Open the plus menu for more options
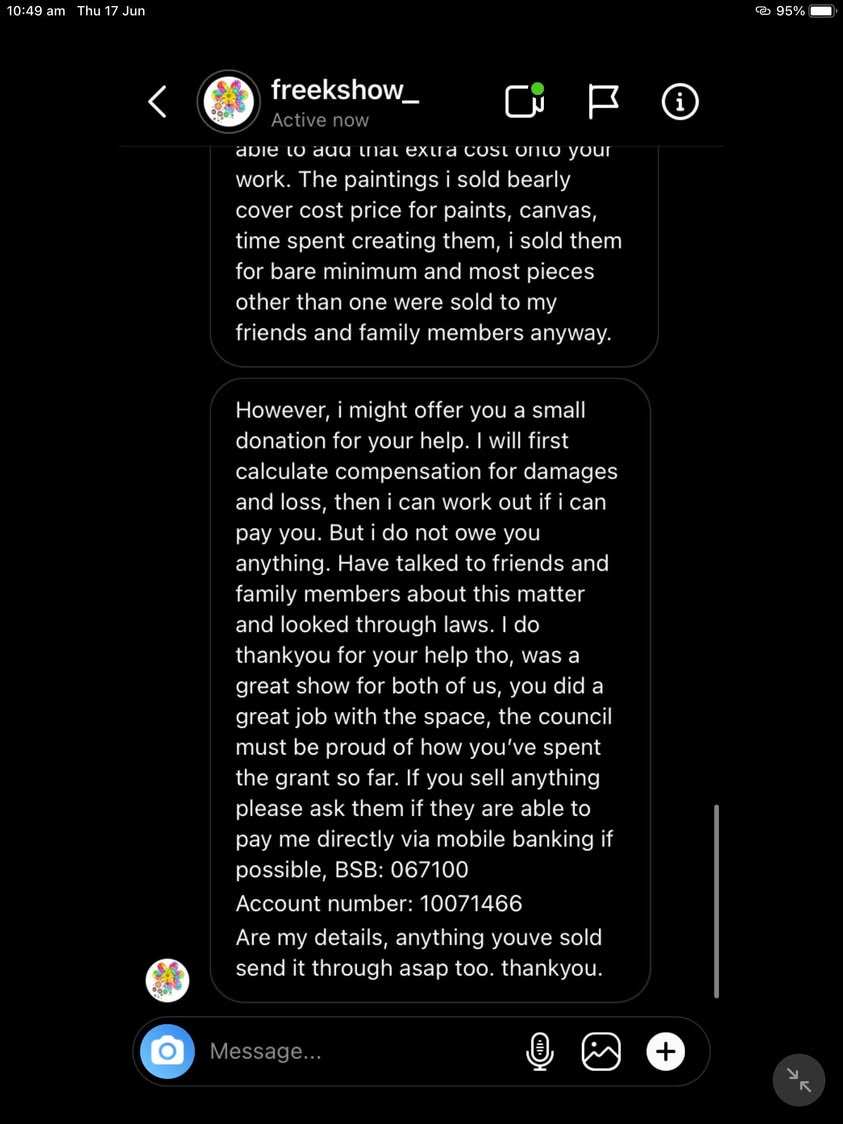The image size is (843, 1124). [666, 1052]
